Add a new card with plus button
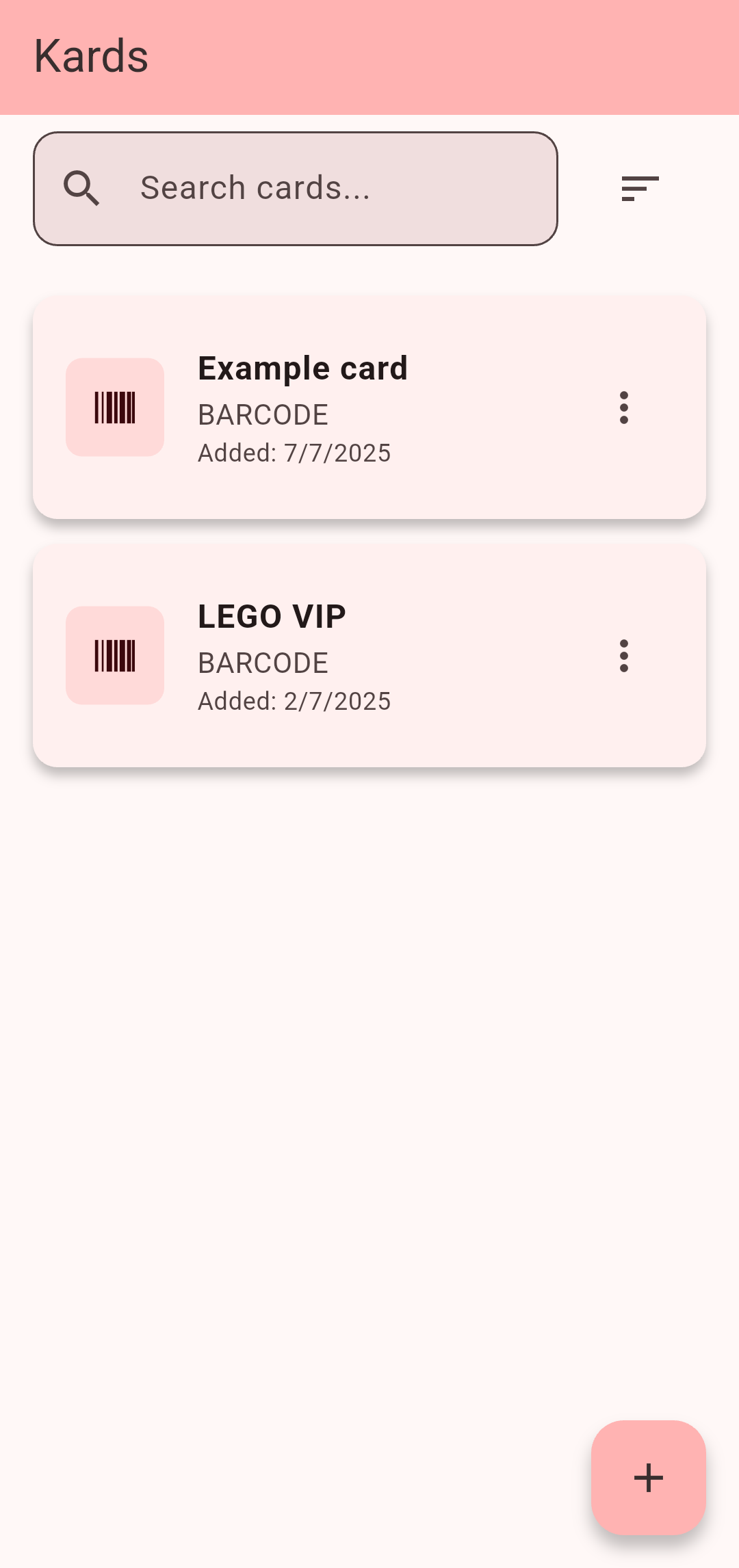The width and height of the screenshot is (739, 1568). click(x=649, y=1478)
